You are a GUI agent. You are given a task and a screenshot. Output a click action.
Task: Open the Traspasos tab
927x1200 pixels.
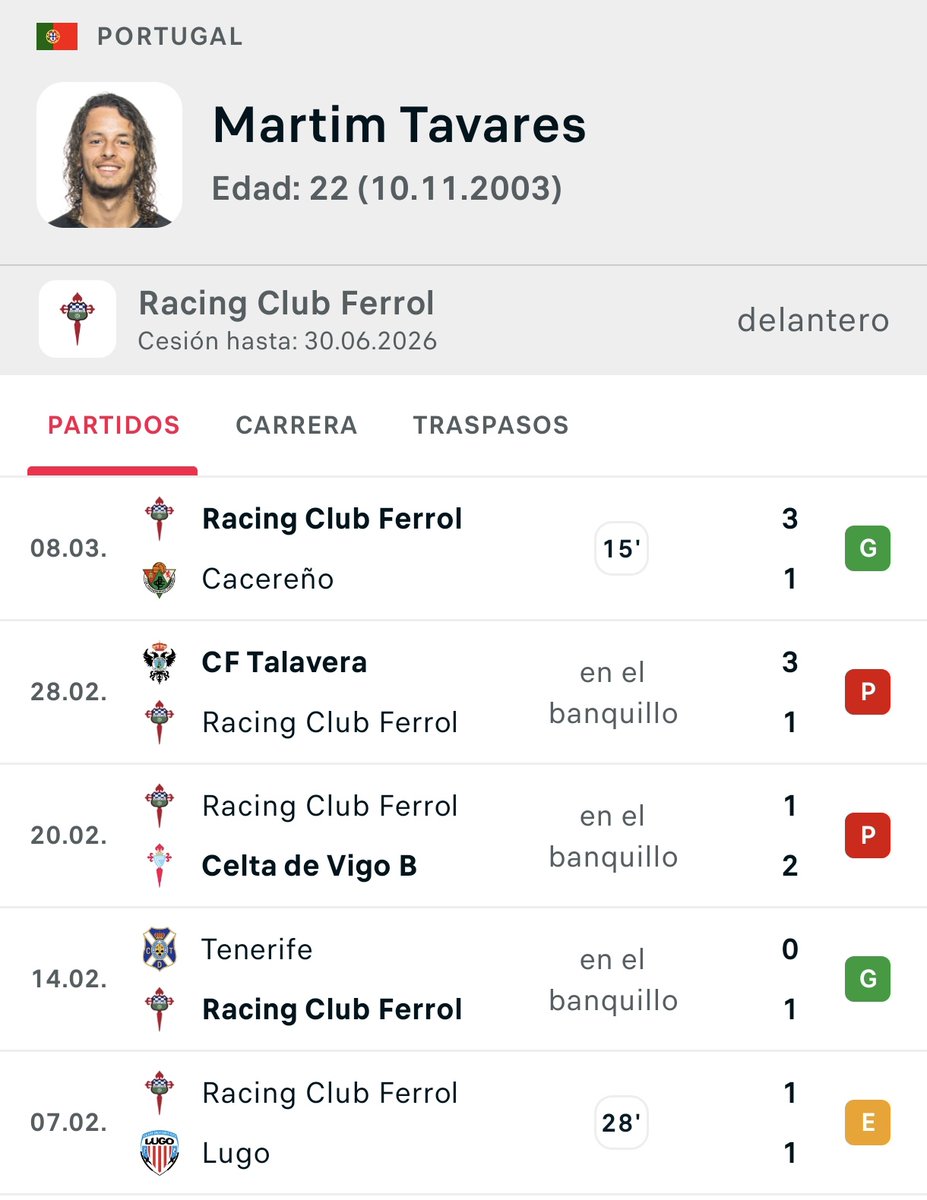coord(490,425)
